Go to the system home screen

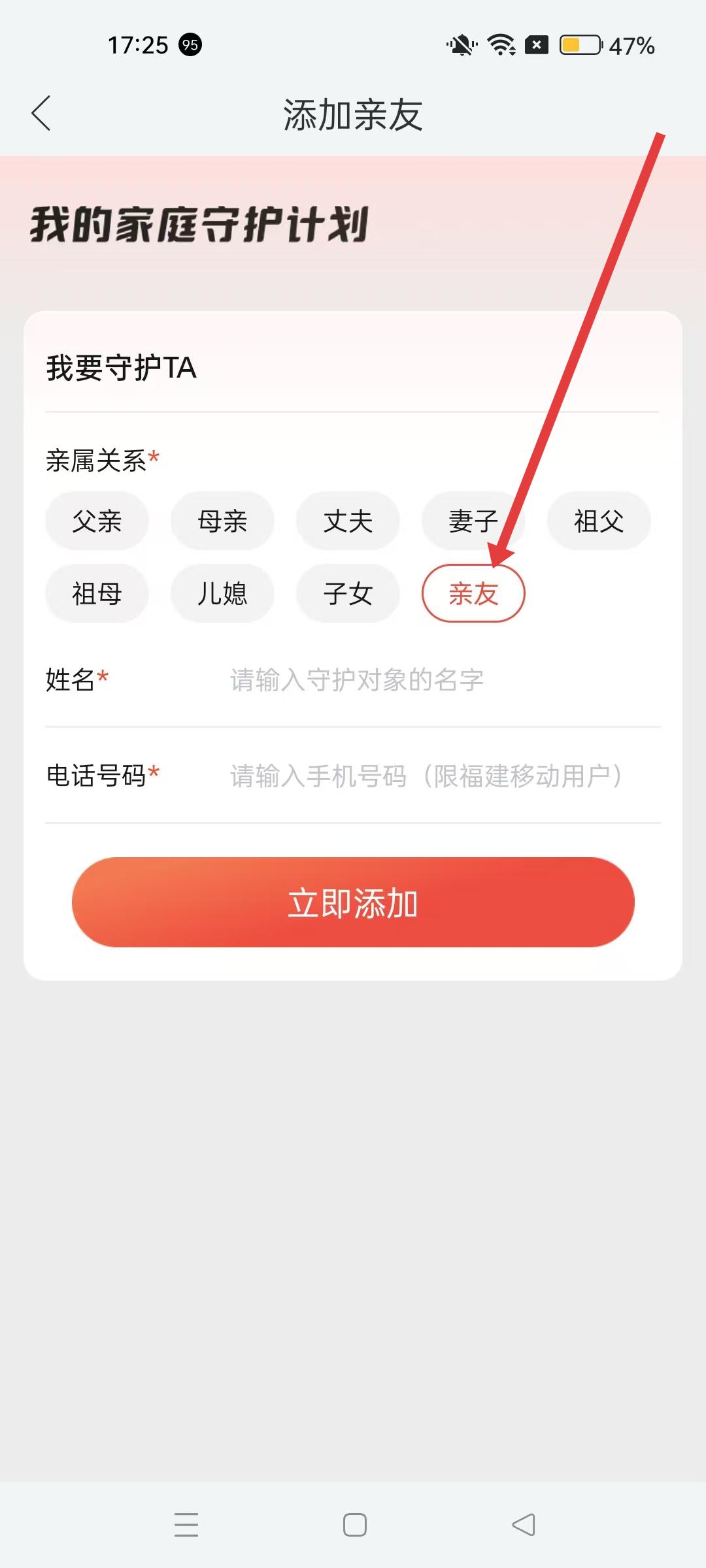[354, 1524]
